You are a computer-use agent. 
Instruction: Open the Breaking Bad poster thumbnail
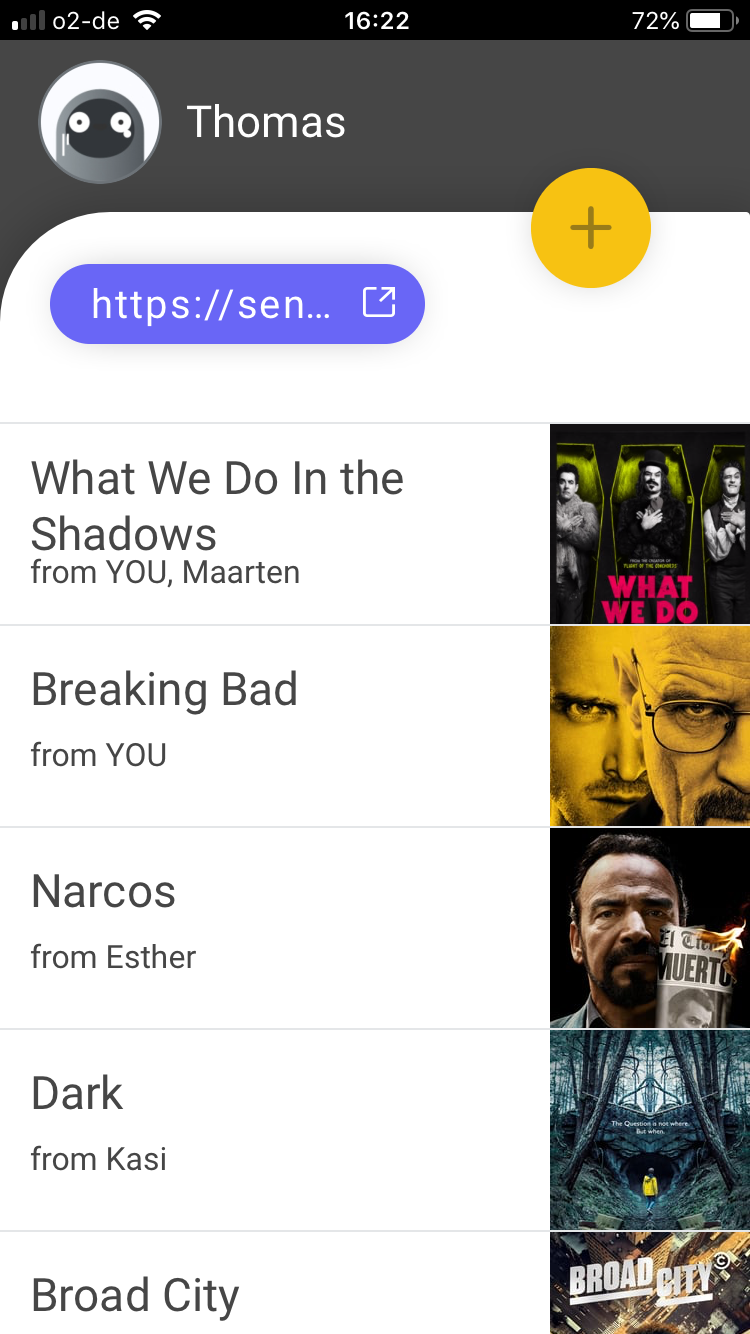pos(650,725)
